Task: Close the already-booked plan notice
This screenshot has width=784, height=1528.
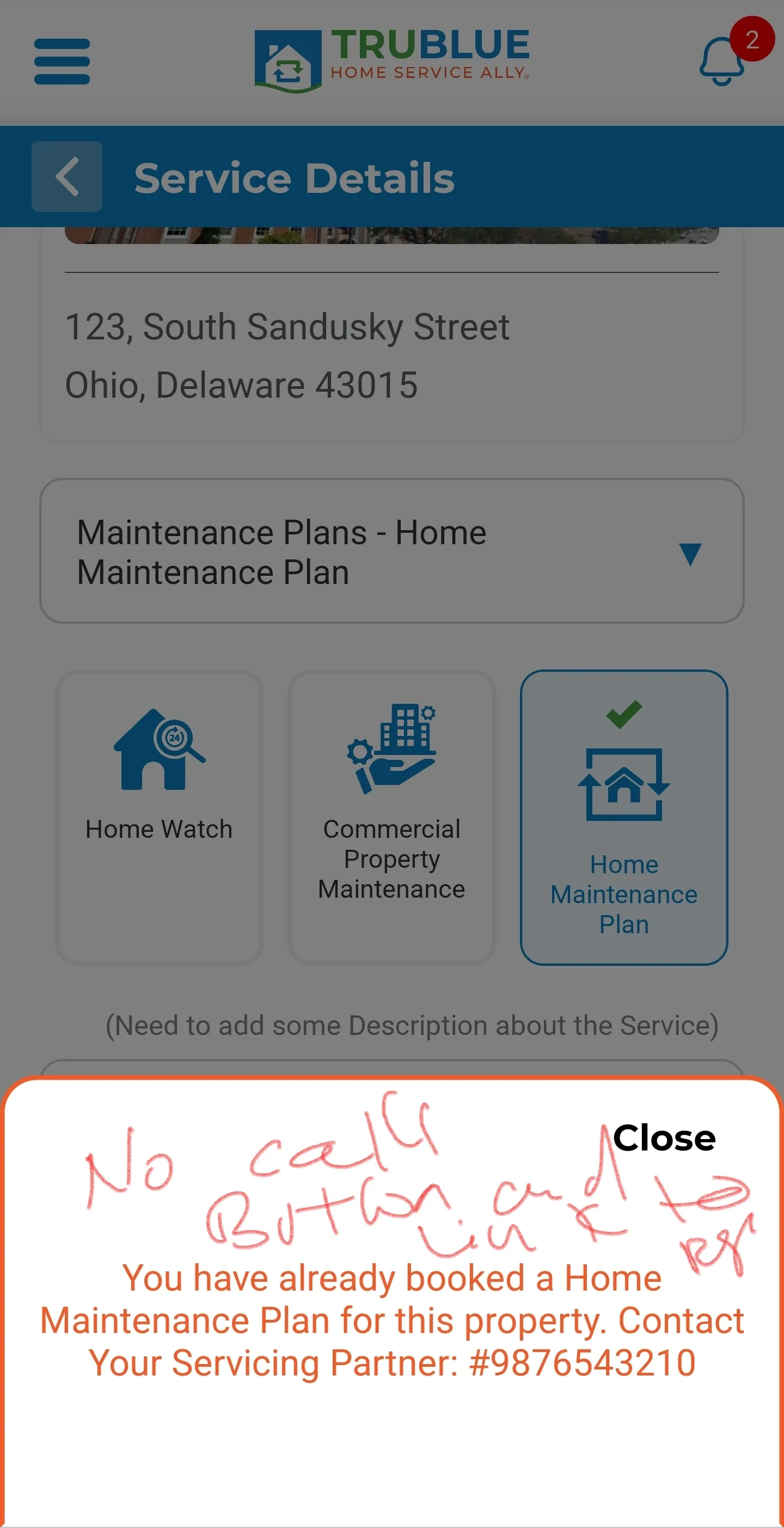Action: pyautogui.click(x=664, y=1138)
